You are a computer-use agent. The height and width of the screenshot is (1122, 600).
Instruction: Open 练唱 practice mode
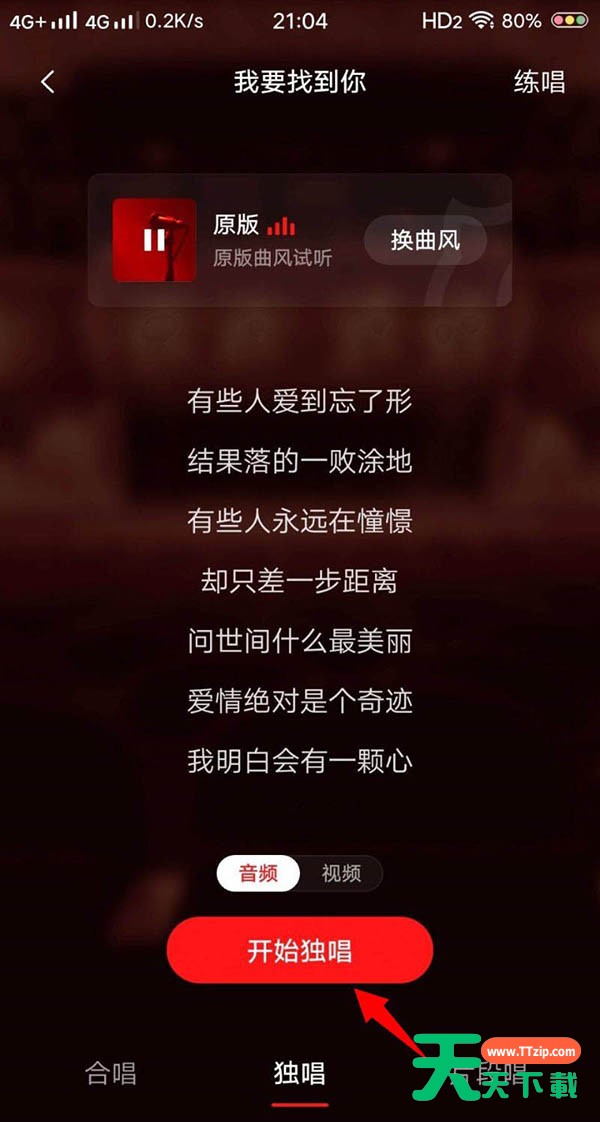539,82
